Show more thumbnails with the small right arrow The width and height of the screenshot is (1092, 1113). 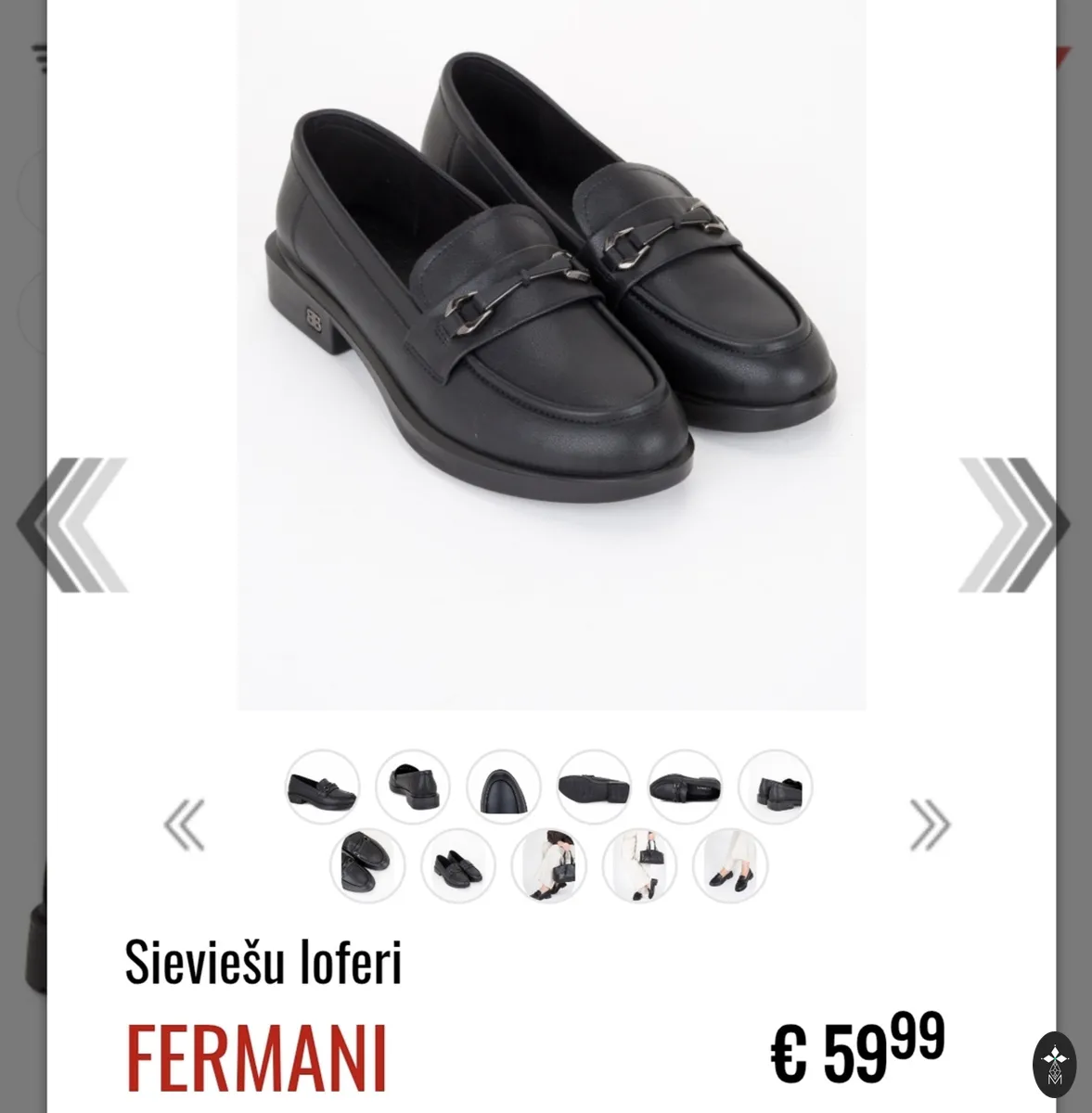(x=930, y=825)
